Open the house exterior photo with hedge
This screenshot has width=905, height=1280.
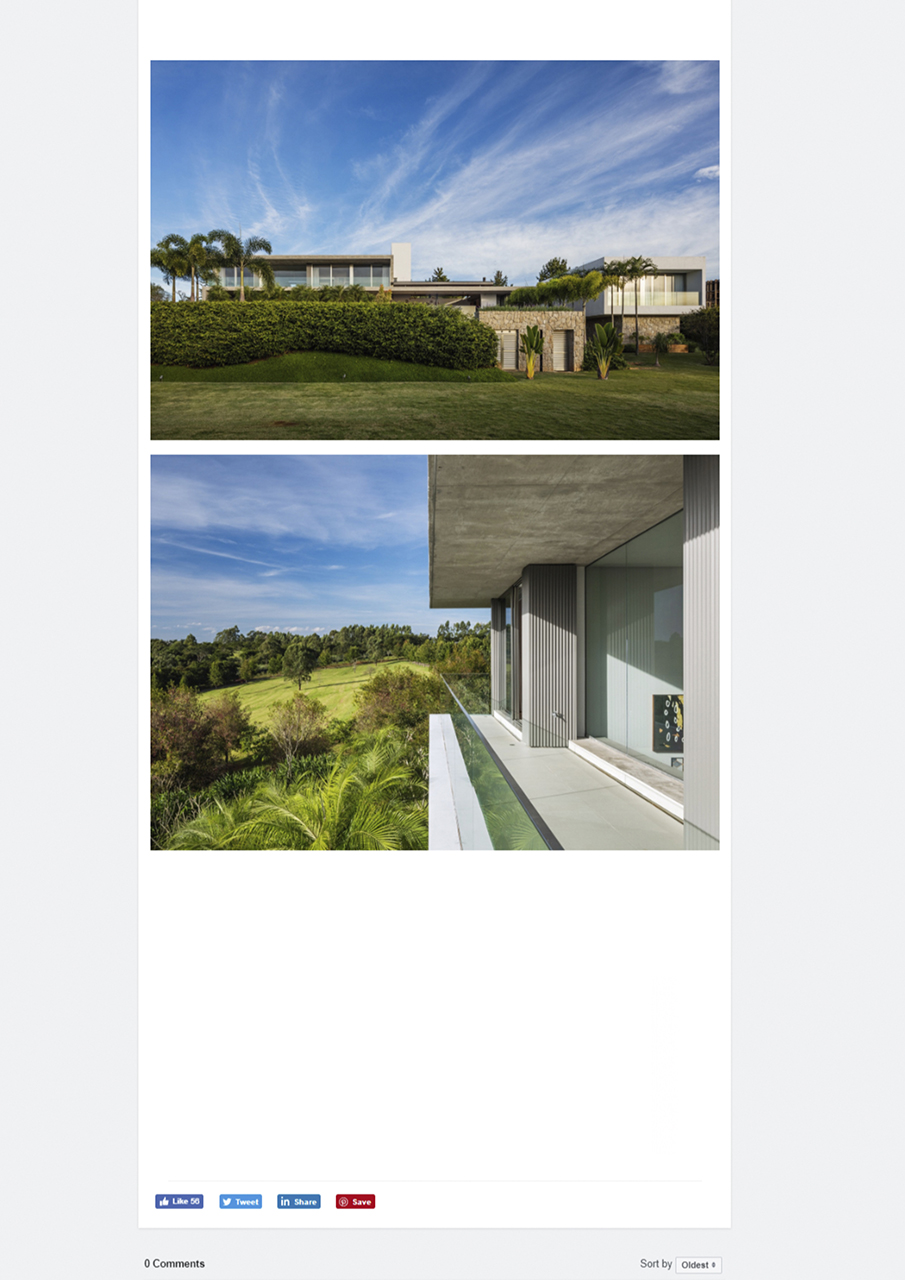[434, 250]
